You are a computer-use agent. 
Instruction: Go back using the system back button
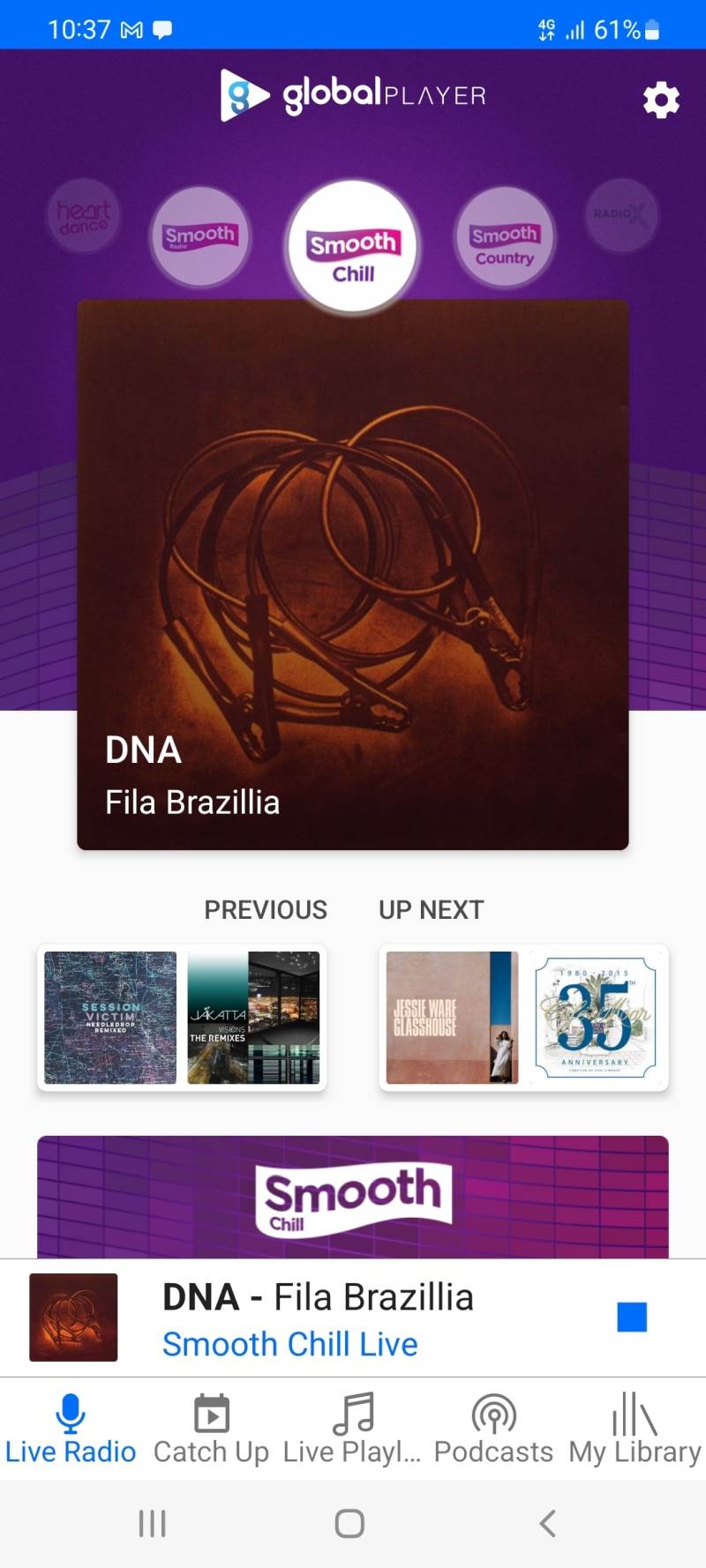(547, 1523)
